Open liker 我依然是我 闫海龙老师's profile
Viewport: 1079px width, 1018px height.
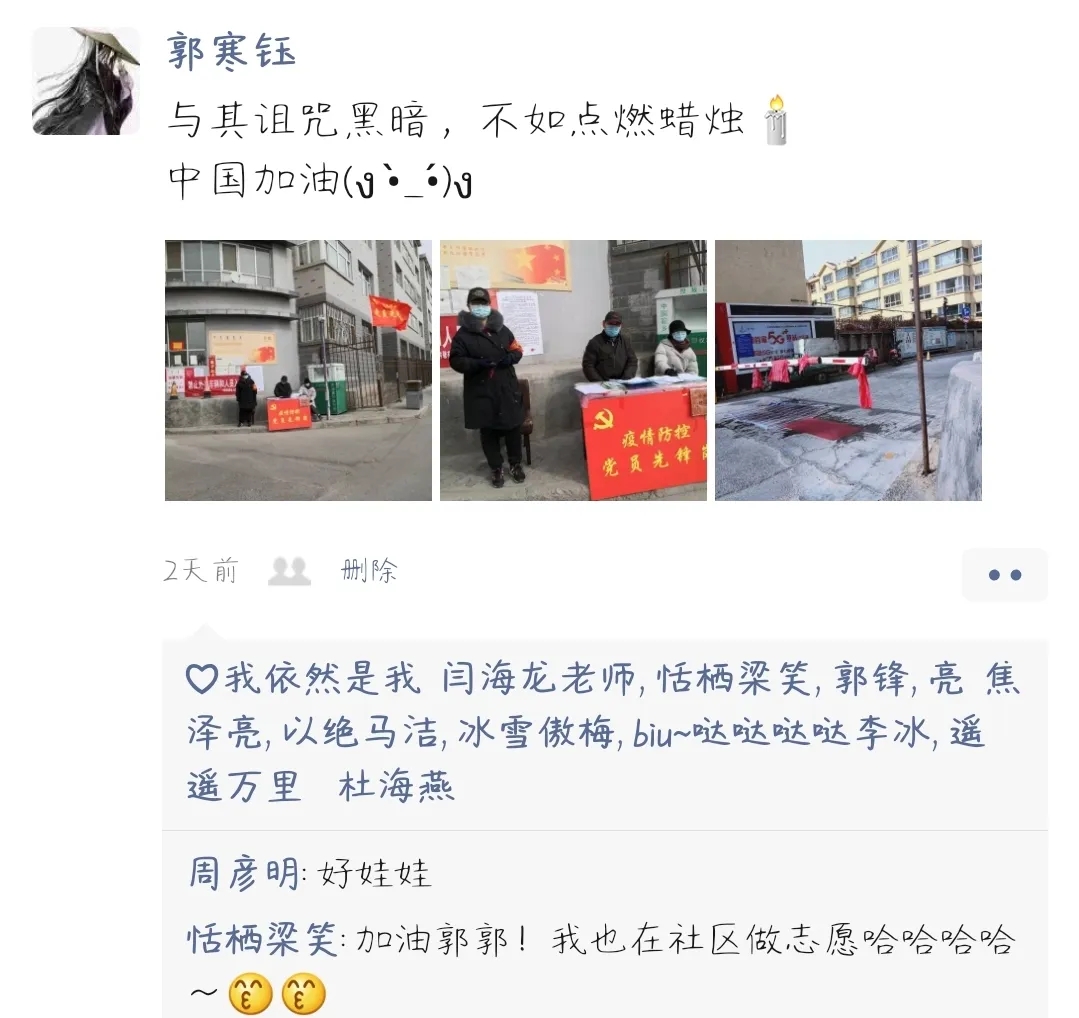click(430, 680)
